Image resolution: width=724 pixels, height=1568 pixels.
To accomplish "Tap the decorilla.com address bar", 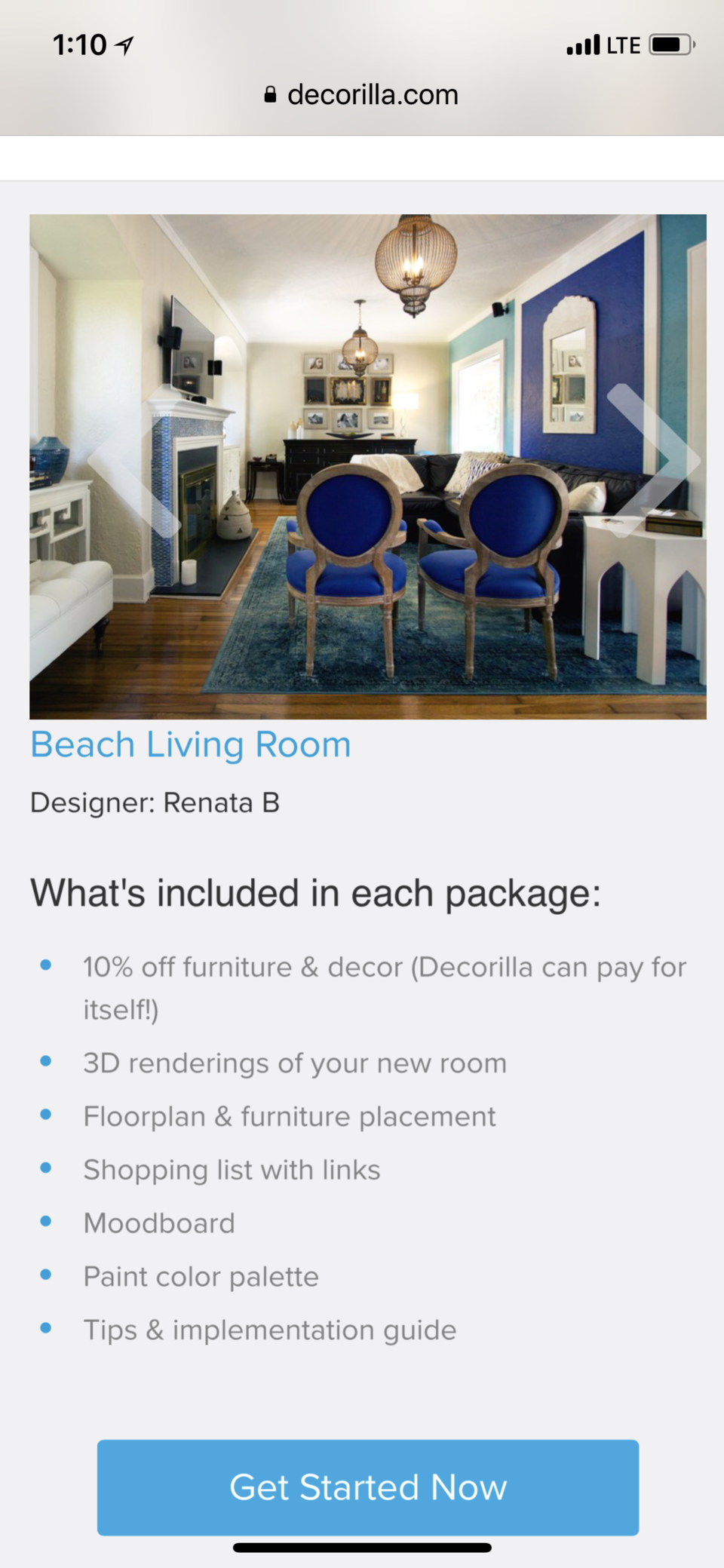I will pyautogui.click(x=362, y=95).
